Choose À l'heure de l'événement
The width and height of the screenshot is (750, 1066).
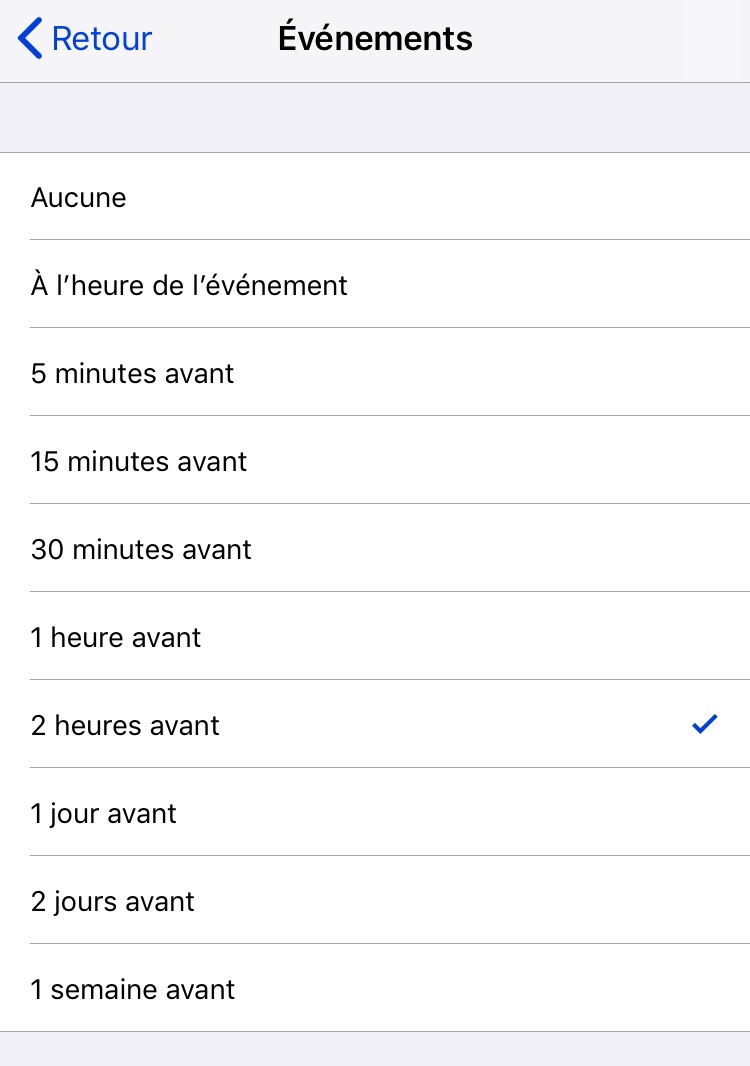[x=189, y=285]
